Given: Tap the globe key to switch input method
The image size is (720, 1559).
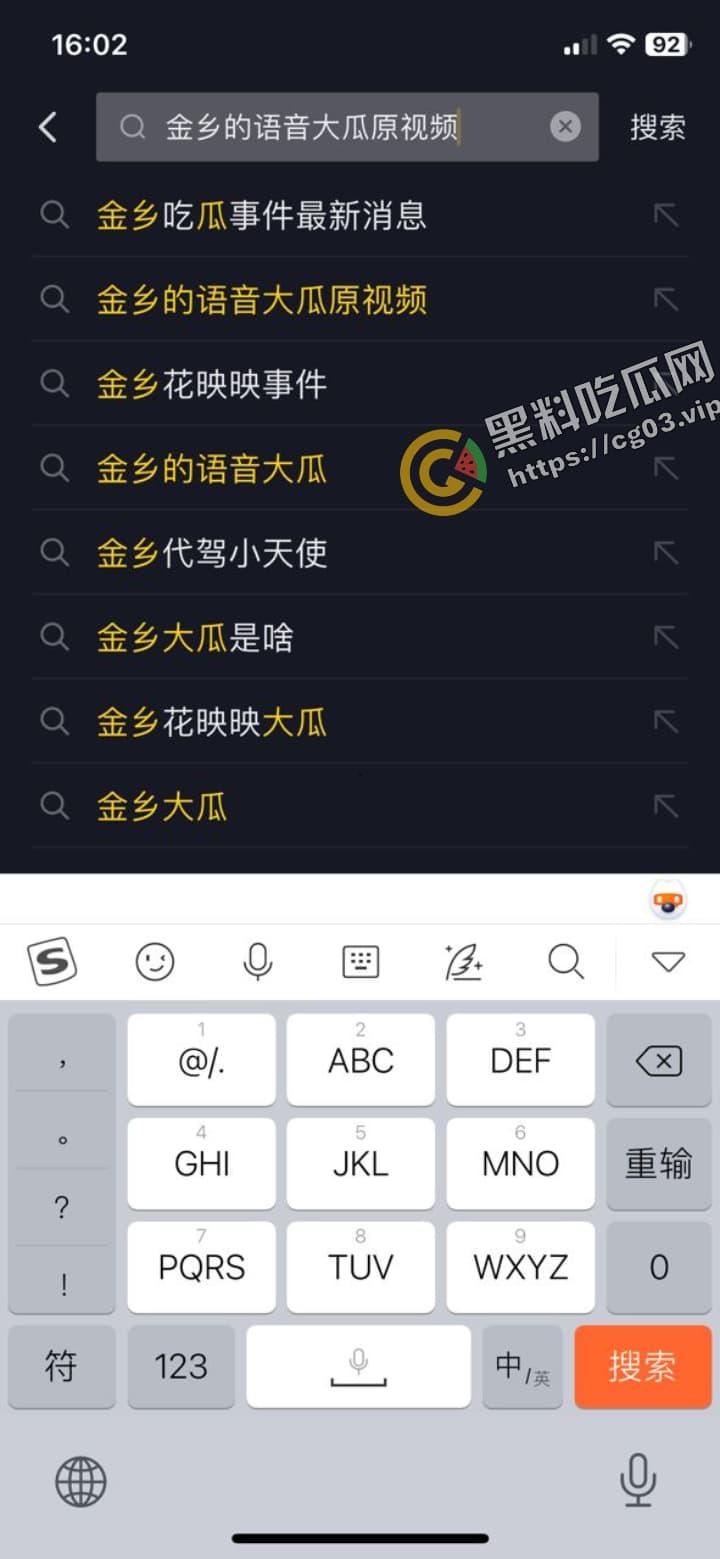Looking at the screenshot, I should pos(80,1482).
